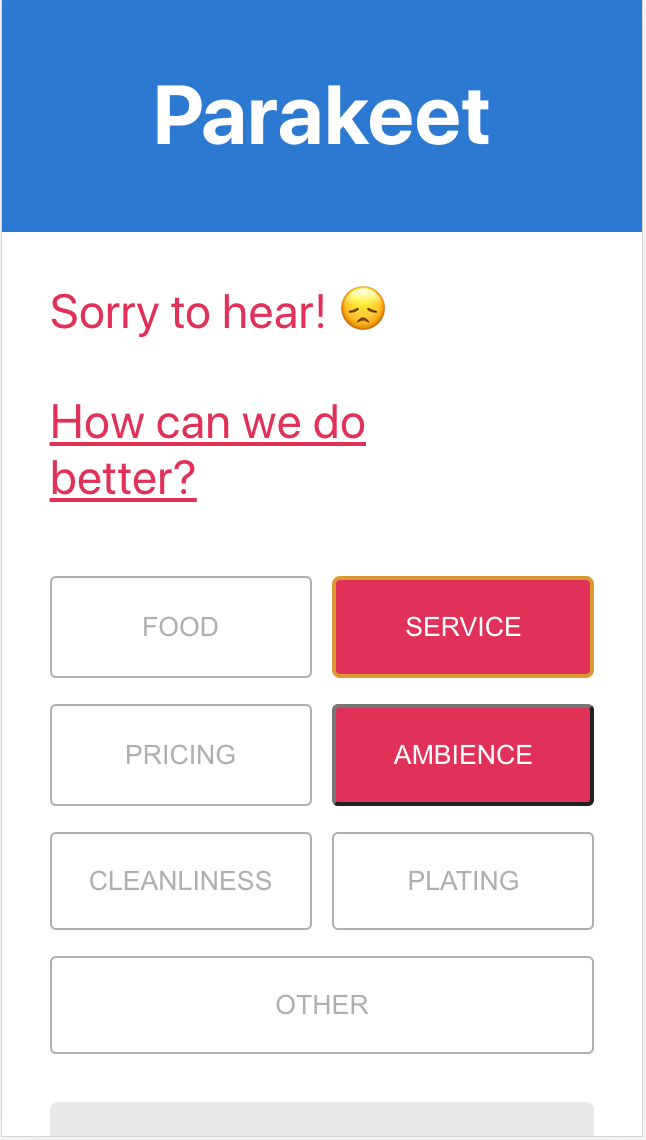The width and height of the screenshot is (646, 1140).
Task: Mark CLEANLINESS as a problem
Action: point(181,881)
